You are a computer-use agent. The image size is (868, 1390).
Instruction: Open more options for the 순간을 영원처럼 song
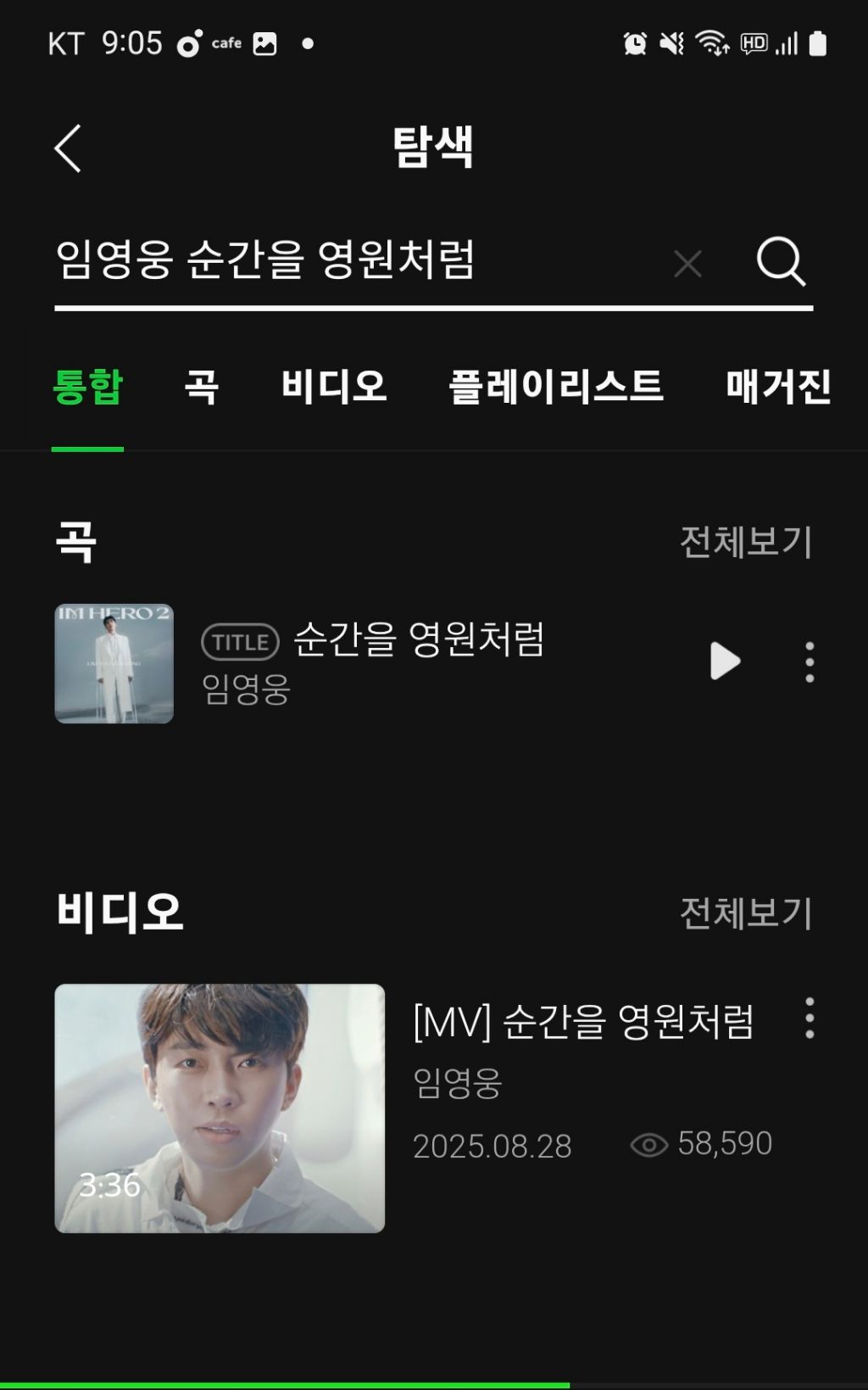coord(810,662)
